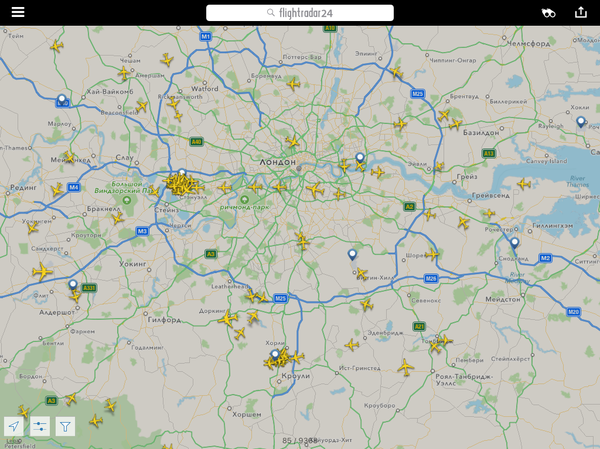Tap the flightradar24 search field

[x=299, y=13]
